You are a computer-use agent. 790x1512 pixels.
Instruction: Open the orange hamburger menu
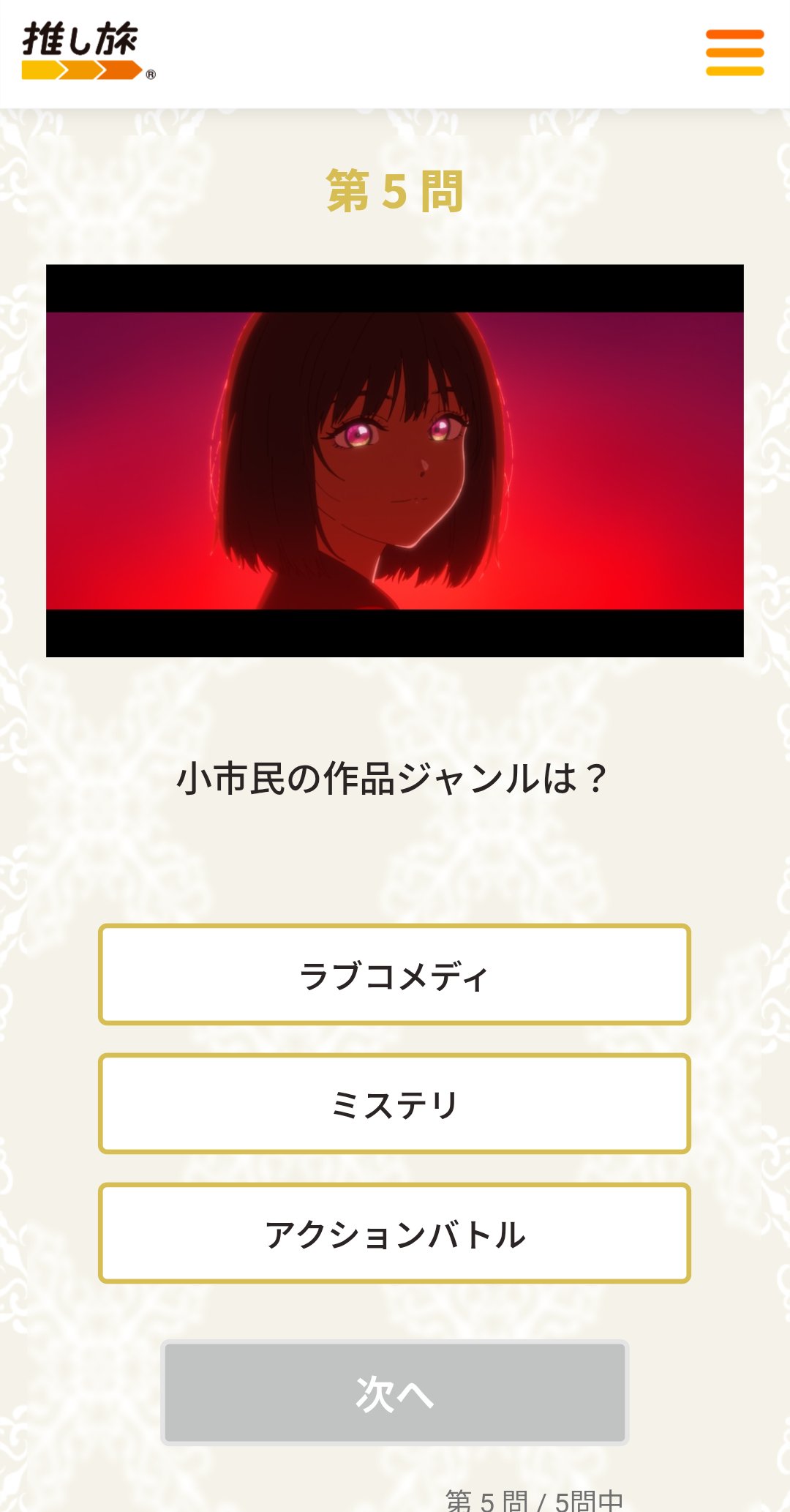coord(734,53)
